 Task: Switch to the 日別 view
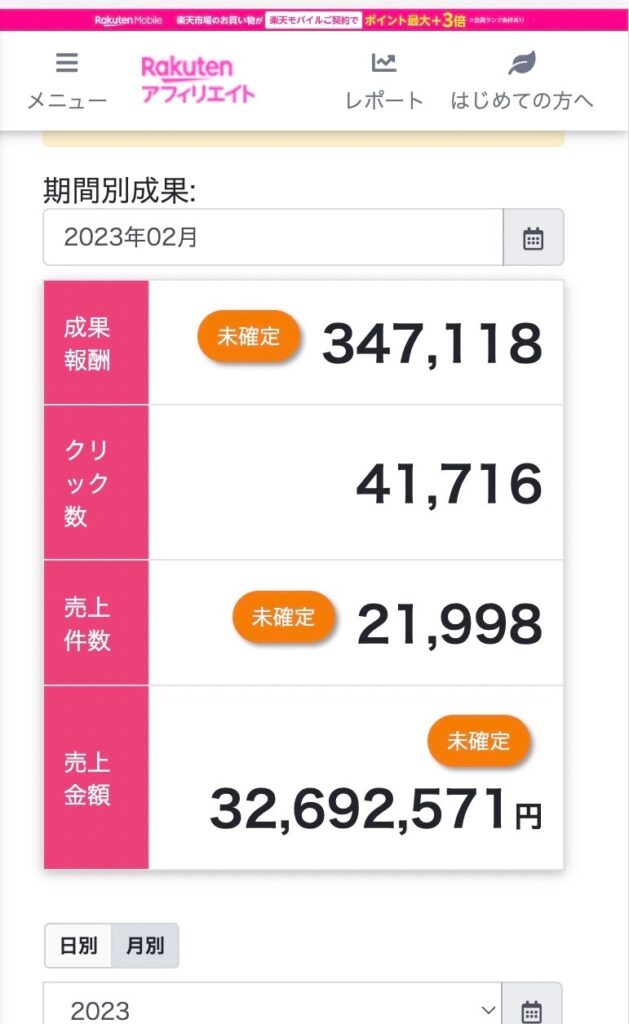(78, 945)
